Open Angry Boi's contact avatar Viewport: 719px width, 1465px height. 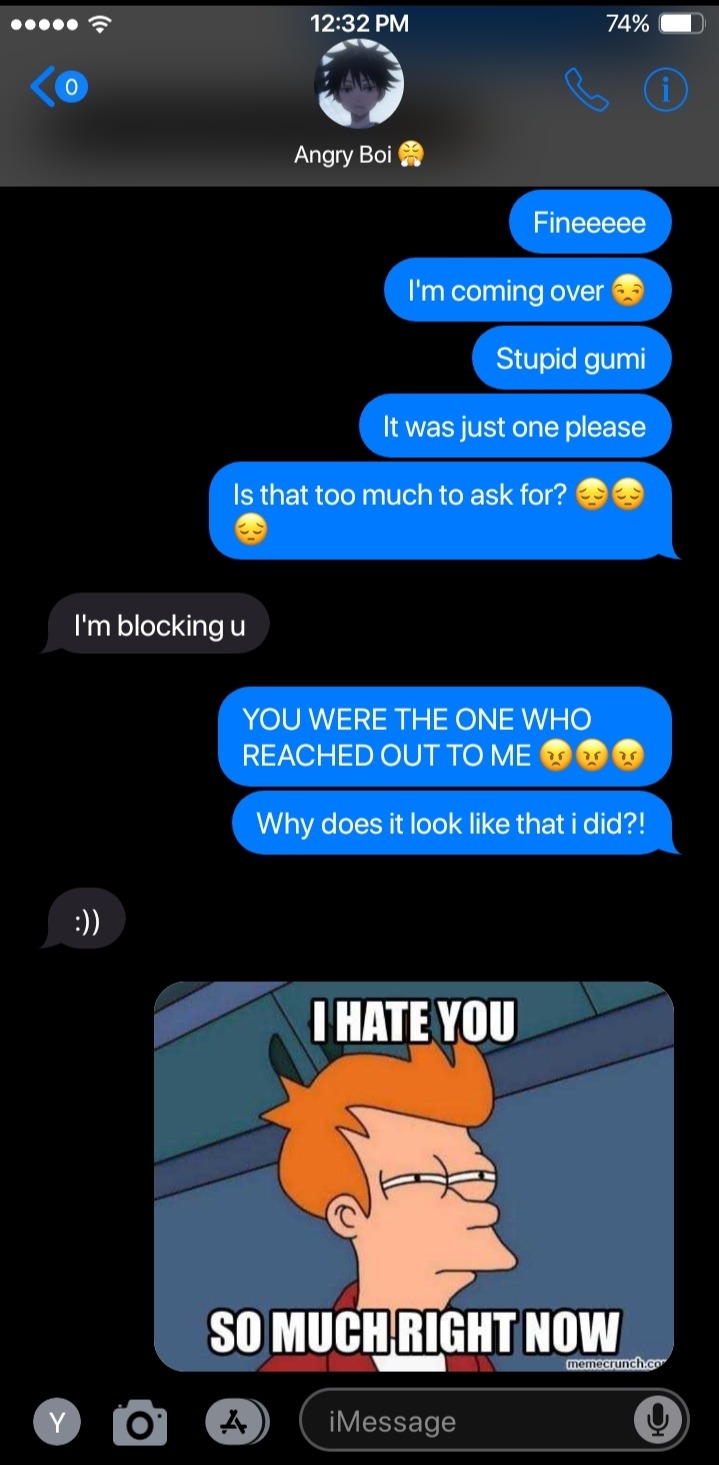[359, 86]
